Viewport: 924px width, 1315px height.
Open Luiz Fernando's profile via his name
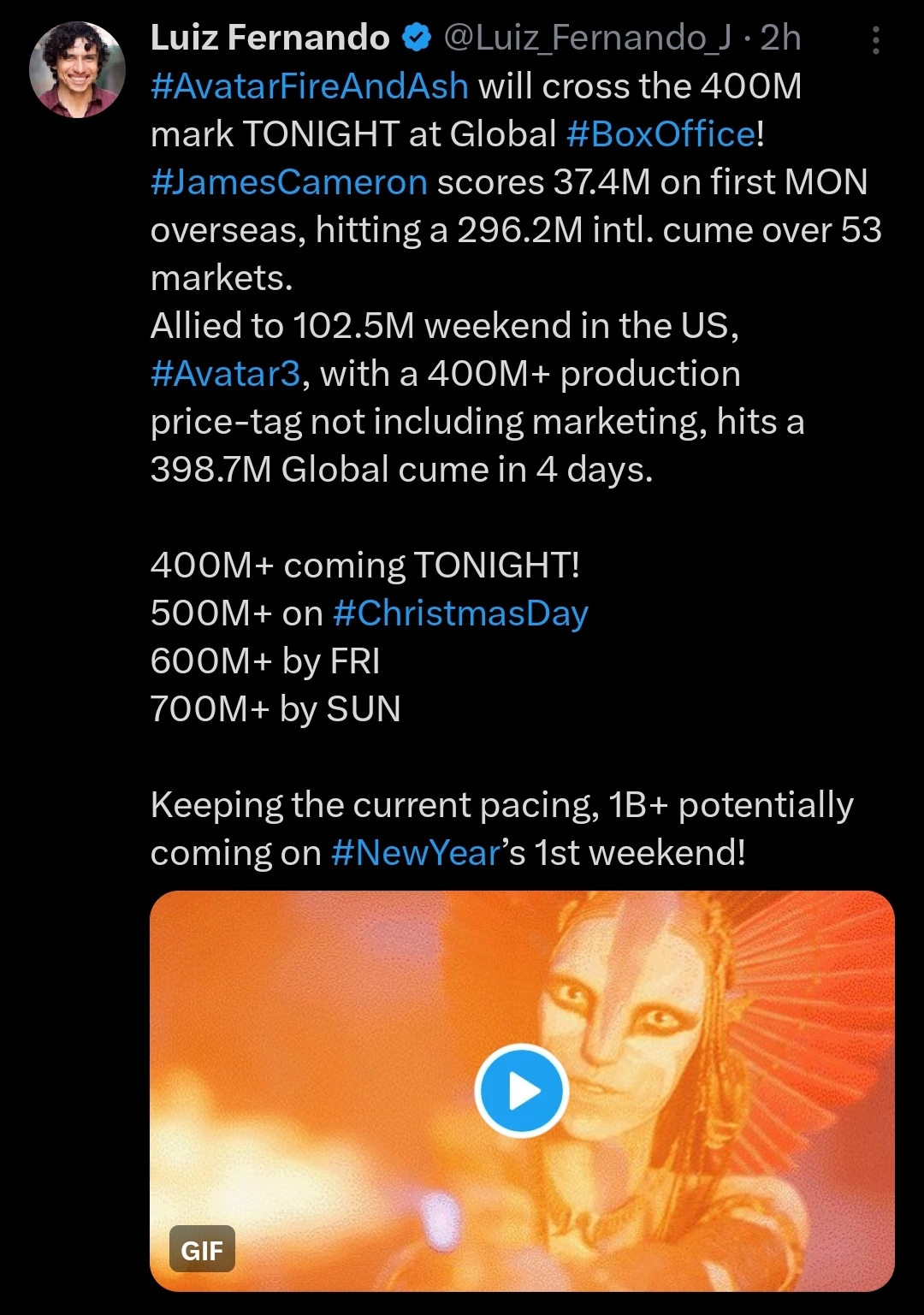[270, 38]
